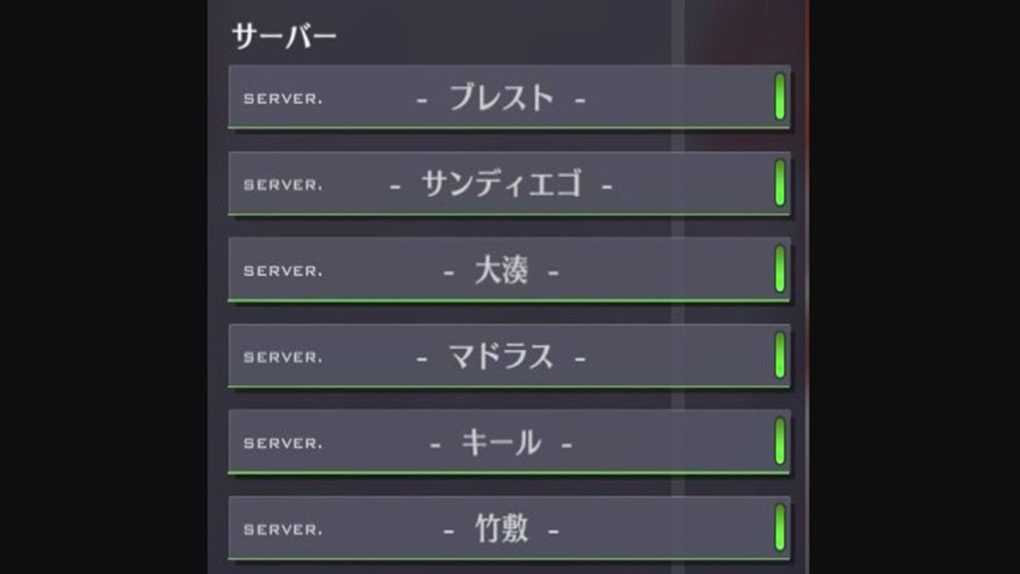Tap the キール server row
This screenshot has height=574, width=1020.
[508, 442]
